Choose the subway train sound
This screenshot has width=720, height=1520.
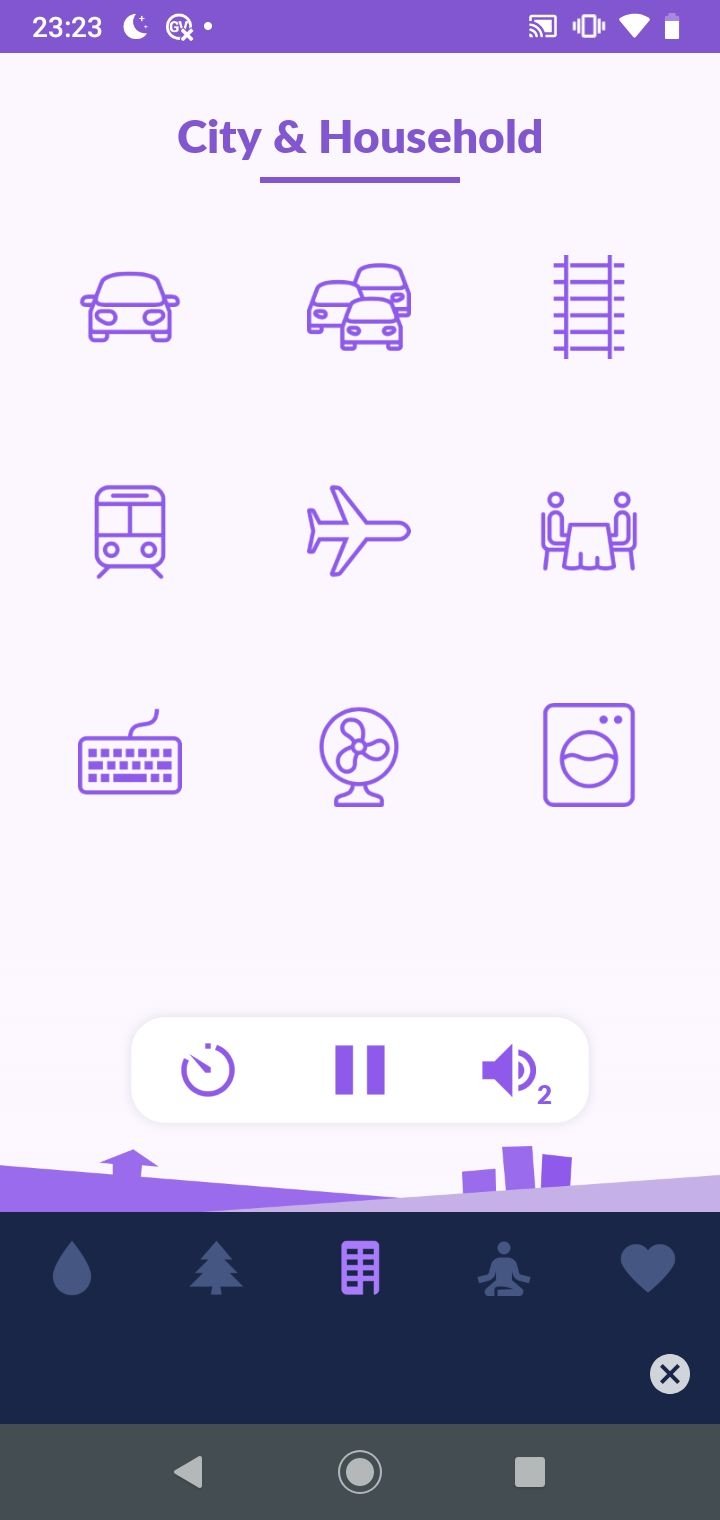coord(130,531)
